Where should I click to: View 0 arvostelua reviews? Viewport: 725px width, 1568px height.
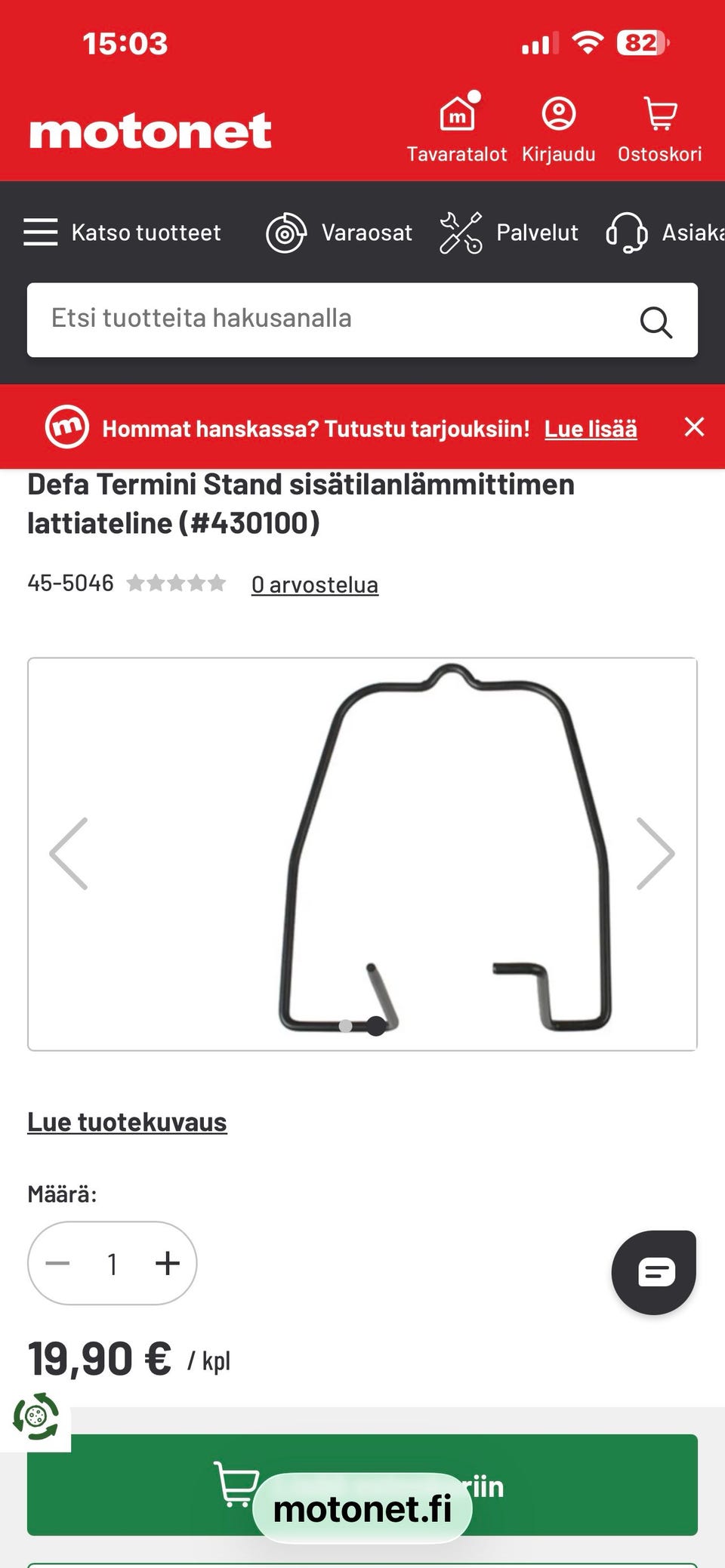coord(314,584)
